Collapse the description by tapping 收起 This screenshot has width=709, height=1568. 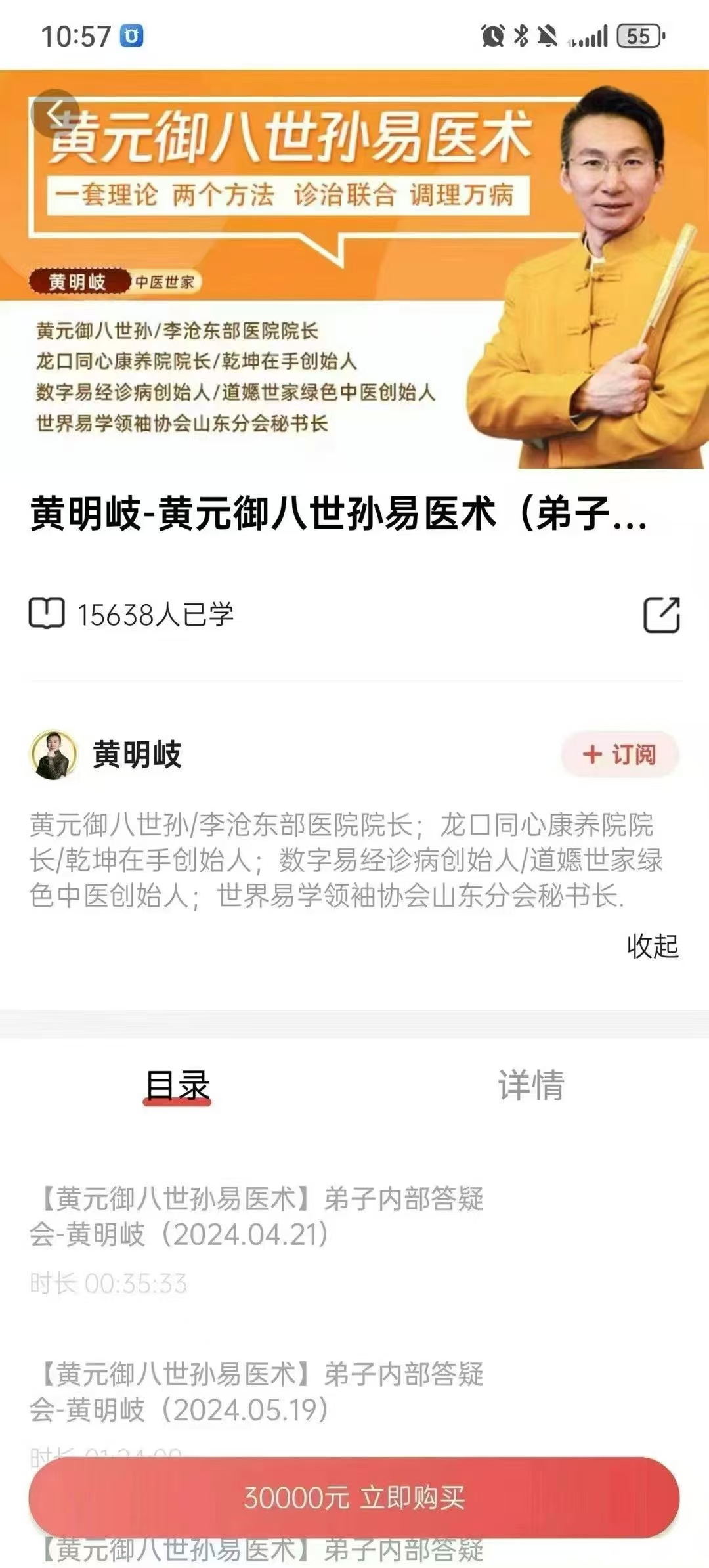coord(652,946)
